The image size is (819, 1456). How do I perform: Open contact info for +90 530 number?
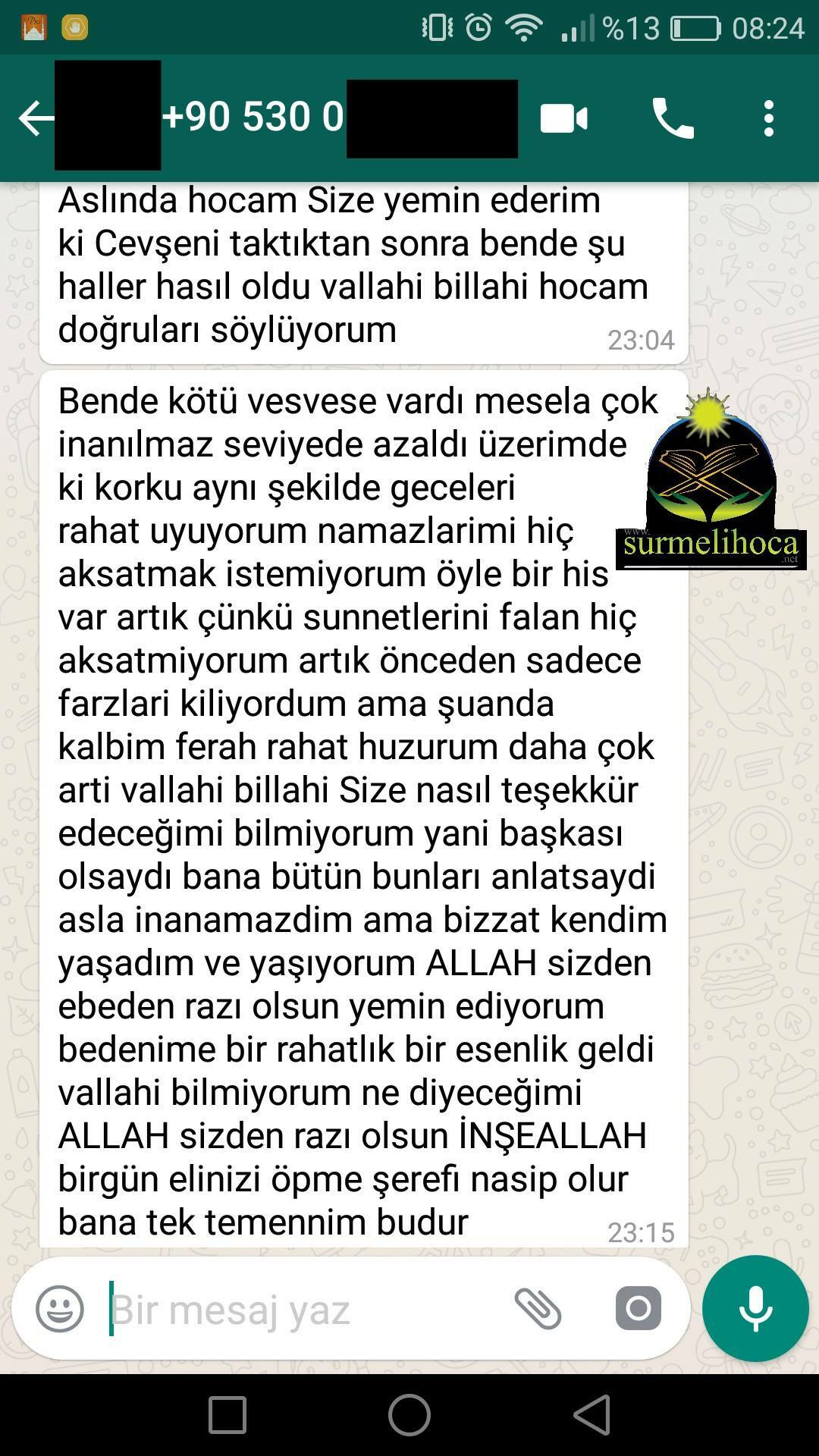click(253, 118)
